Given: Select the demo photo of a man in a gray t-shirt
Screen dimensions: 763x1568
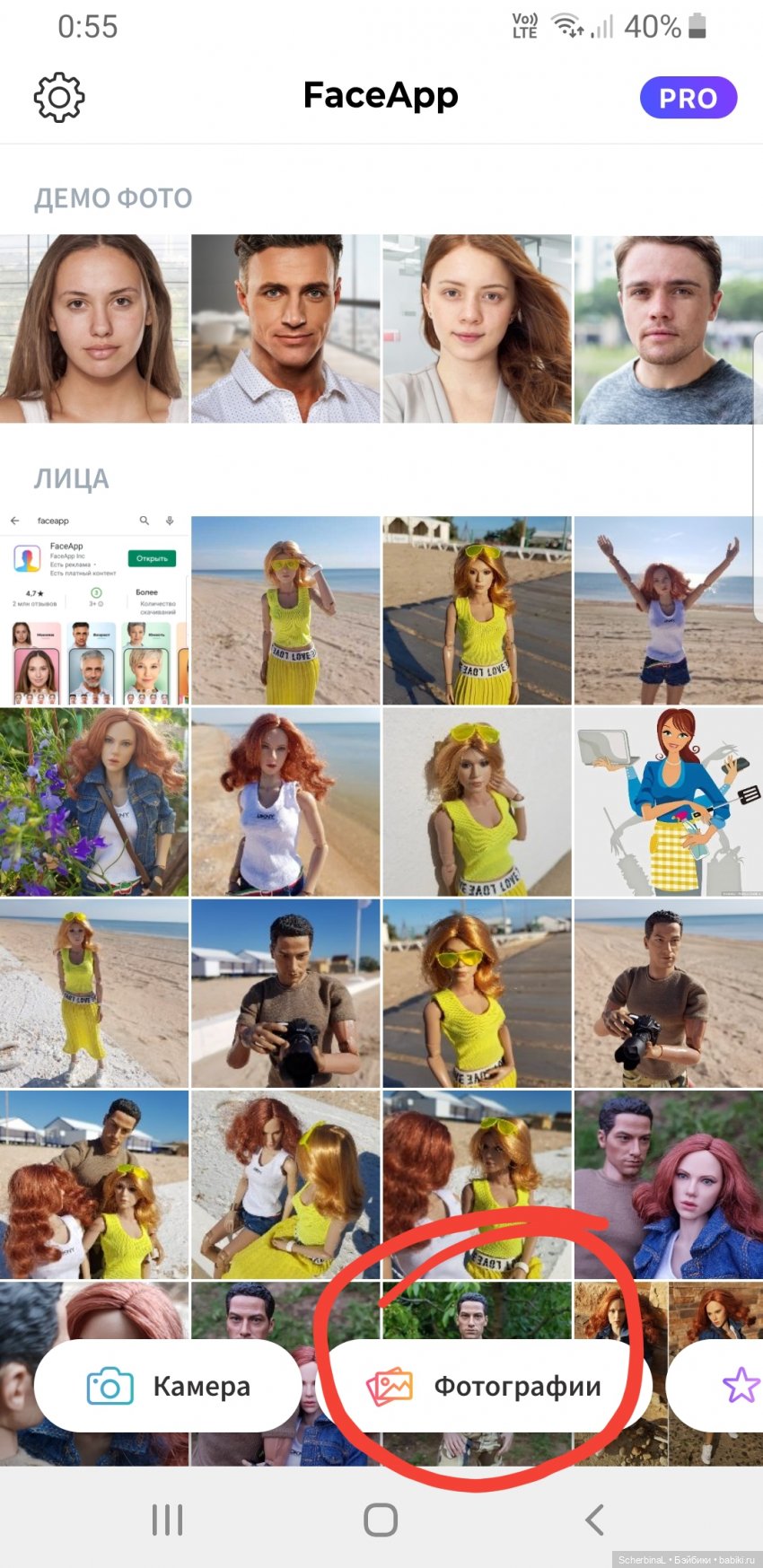Looking at the screenshot, I should tap(668, 328).
